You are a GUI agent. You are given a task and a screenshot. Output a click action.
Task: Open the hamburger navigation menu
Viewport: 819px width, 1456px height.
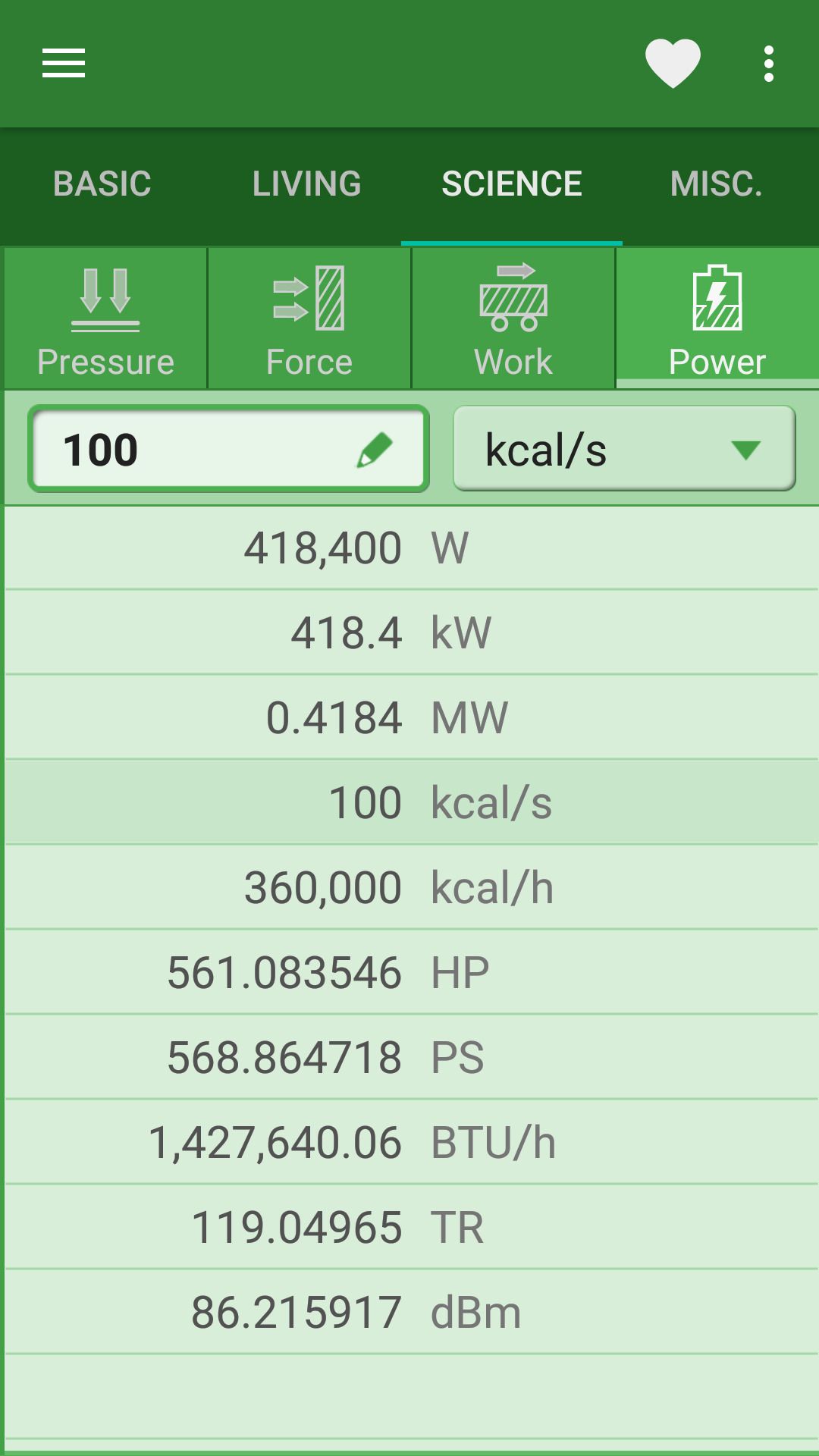64,64
